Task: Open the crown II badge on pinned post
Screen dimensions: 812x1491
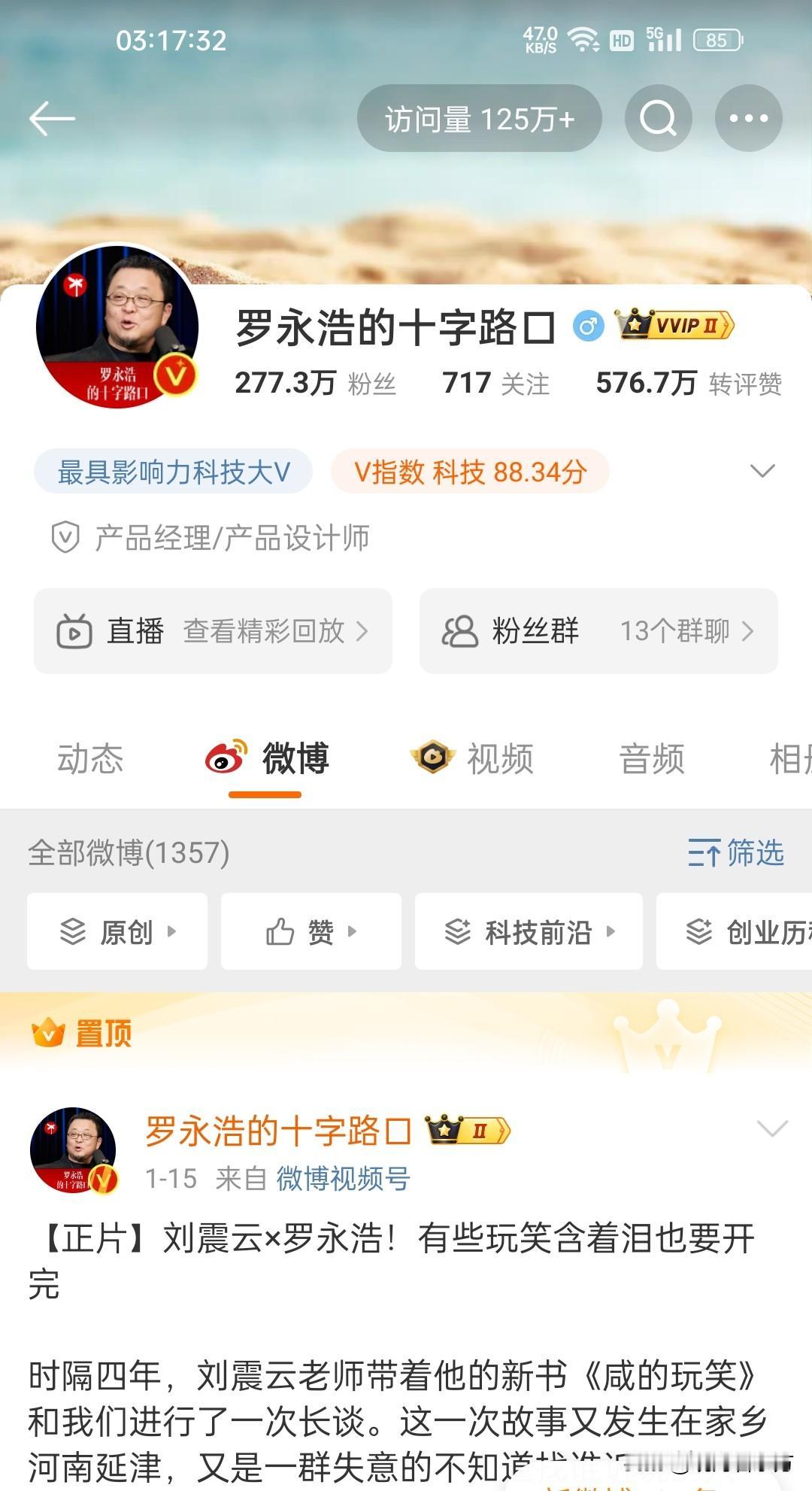Action: [465, 1130]
